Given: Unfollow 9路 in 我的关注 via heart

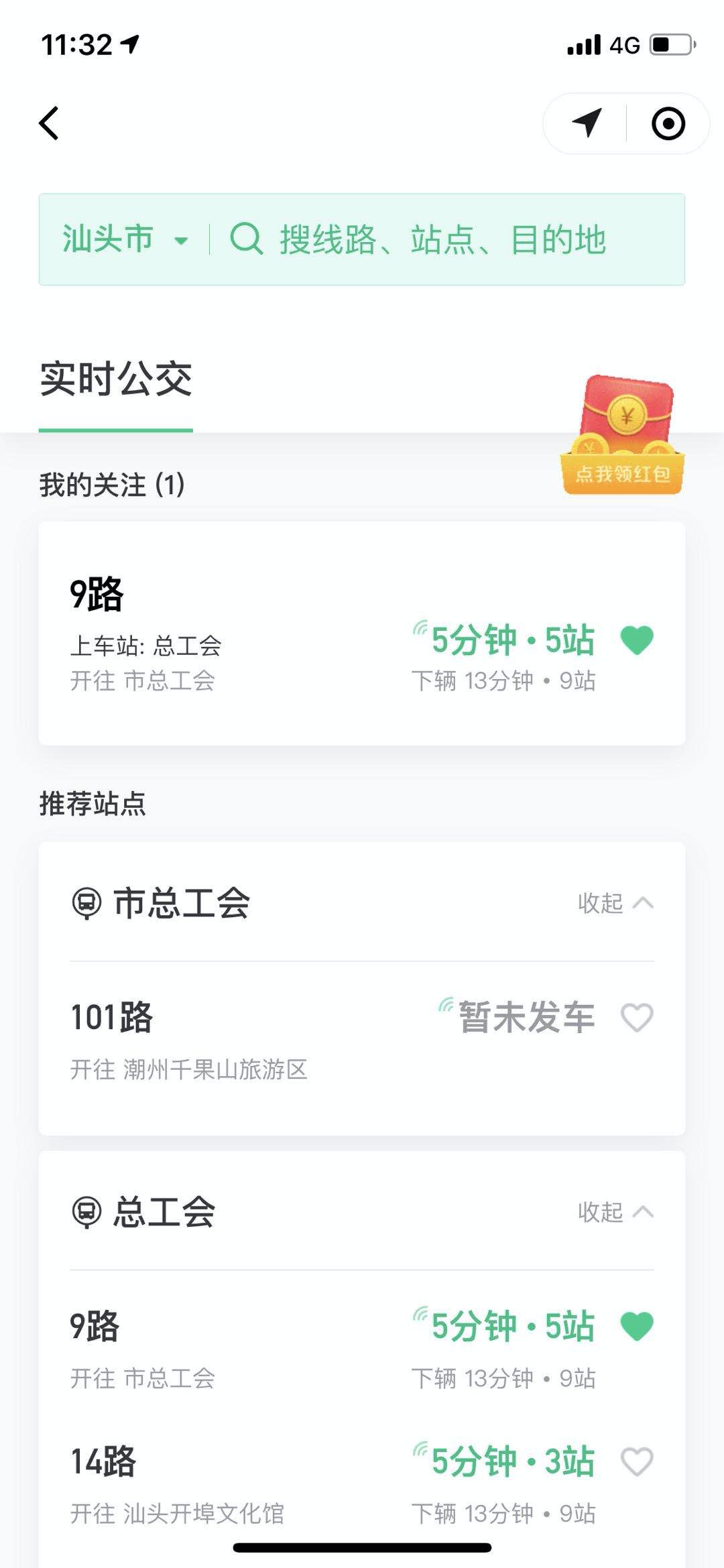Looking at the screenshot, I should click(x=637, y=640).
